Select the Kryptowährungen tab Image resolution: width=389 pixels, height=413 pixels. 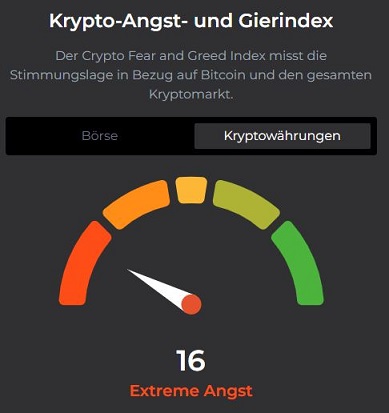[x=282, y=136]
